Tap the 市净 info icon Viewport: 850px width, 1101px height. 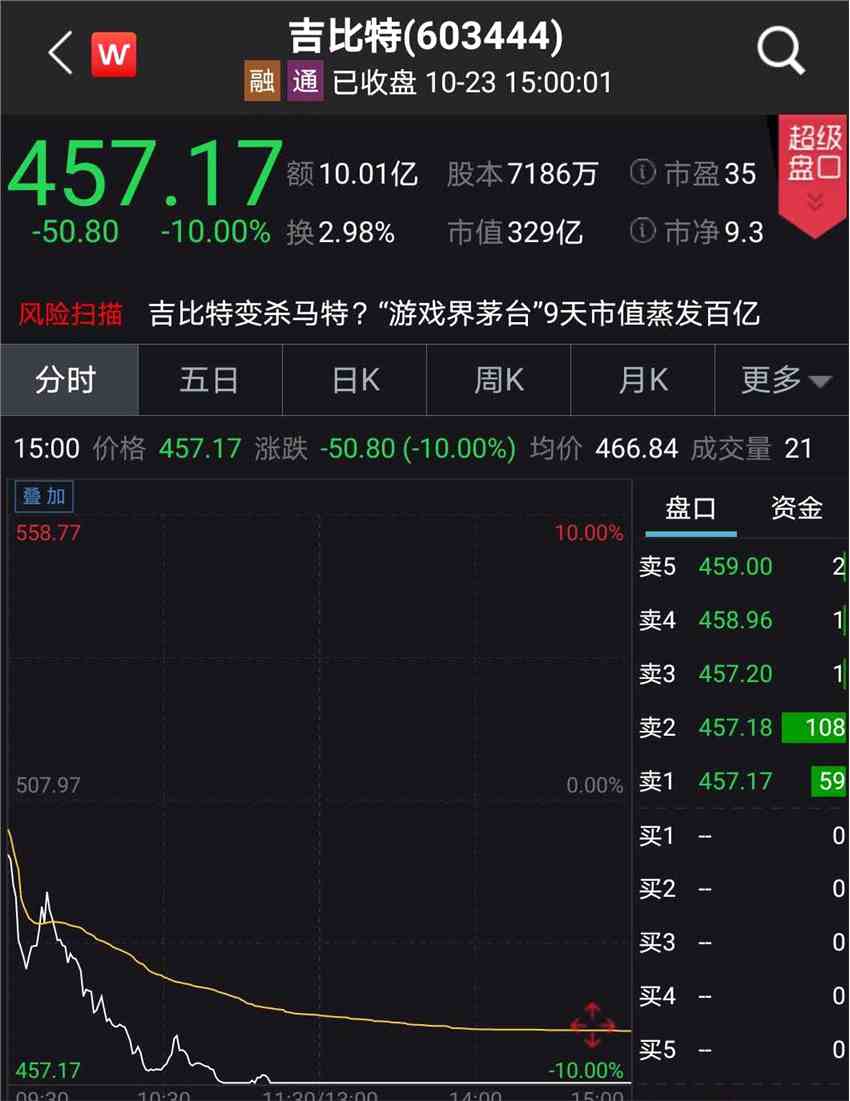tap(643, 232)
